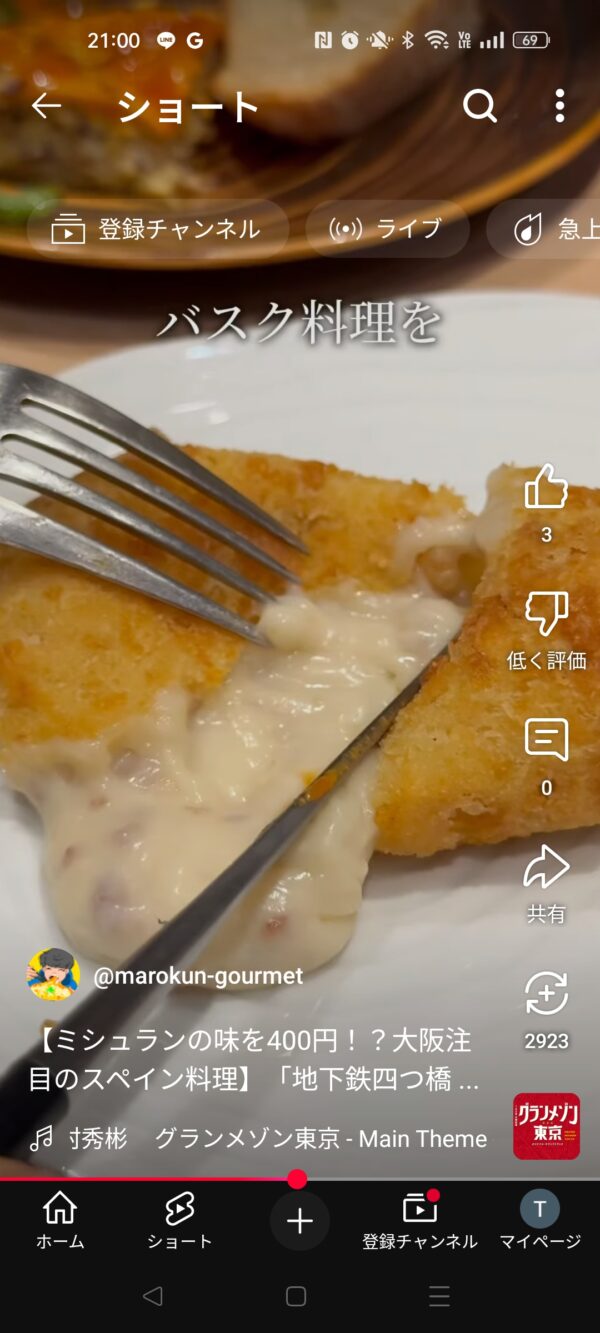
Task: Switch to the ショート tab
Action: click(180, 1221)
